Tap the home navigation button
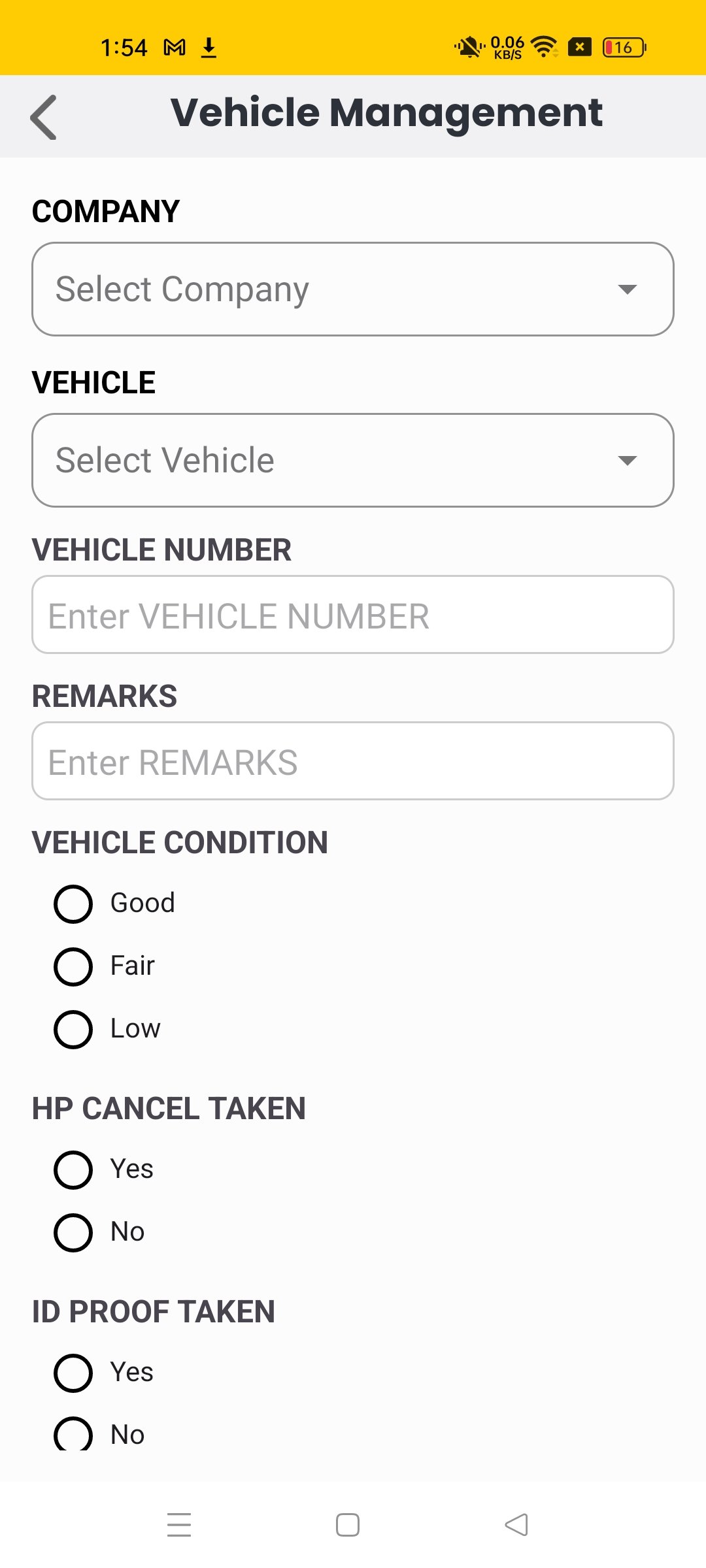Screen dimensions: 706x1568 click(347, 1524)
